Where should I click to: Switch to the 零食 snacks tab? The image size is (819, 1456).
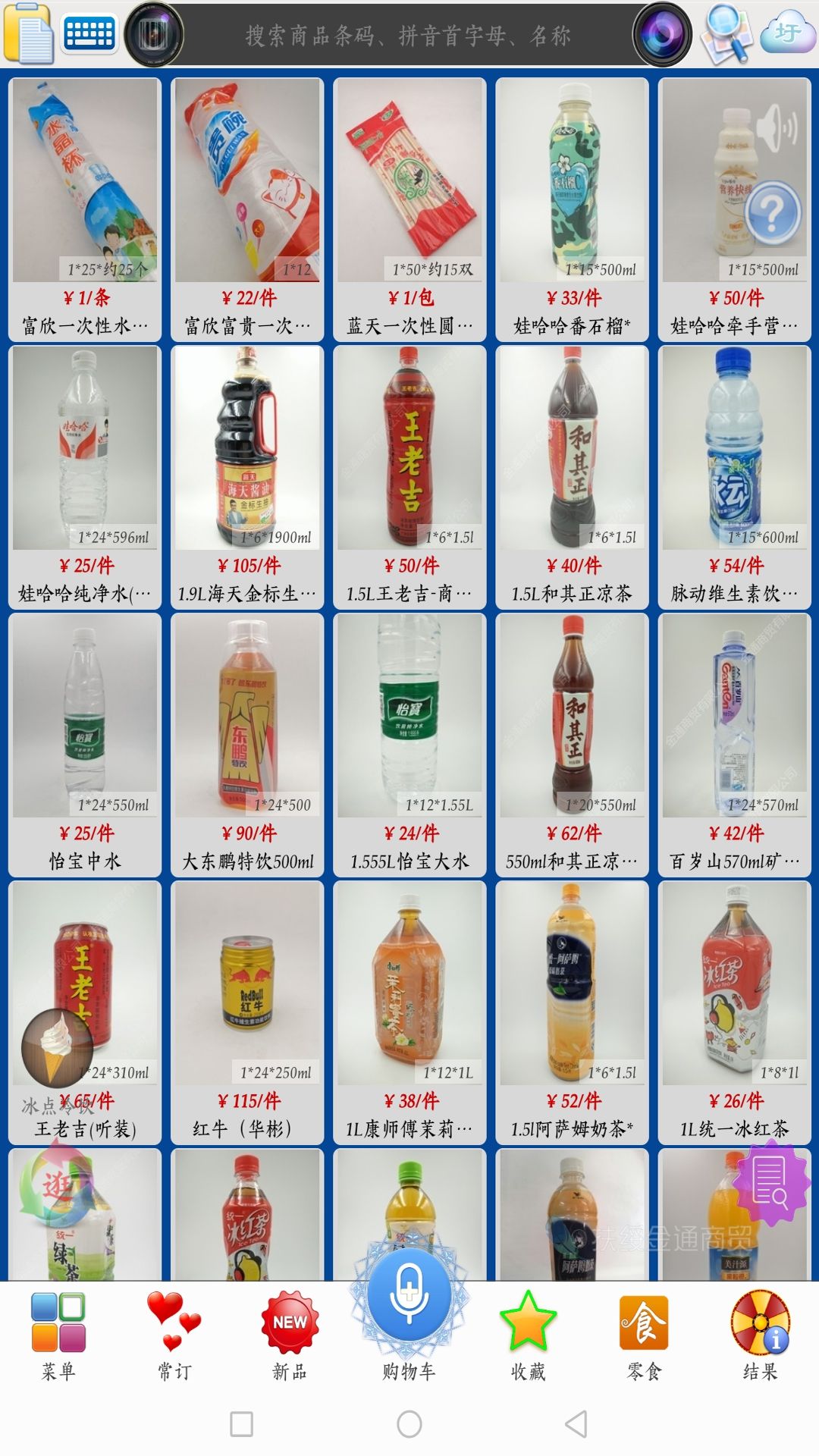click(x=644, y=1336)
